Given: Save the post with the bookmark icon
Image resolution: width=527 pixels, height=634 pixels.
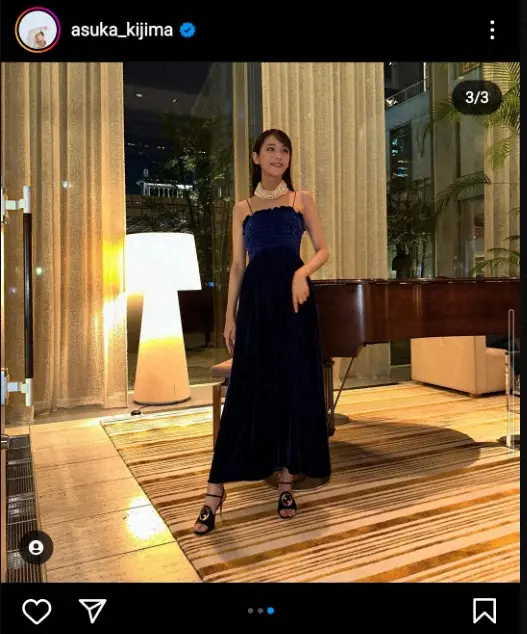Looking at the screenshot, I should pyautogui.click(x=484, y=611).
